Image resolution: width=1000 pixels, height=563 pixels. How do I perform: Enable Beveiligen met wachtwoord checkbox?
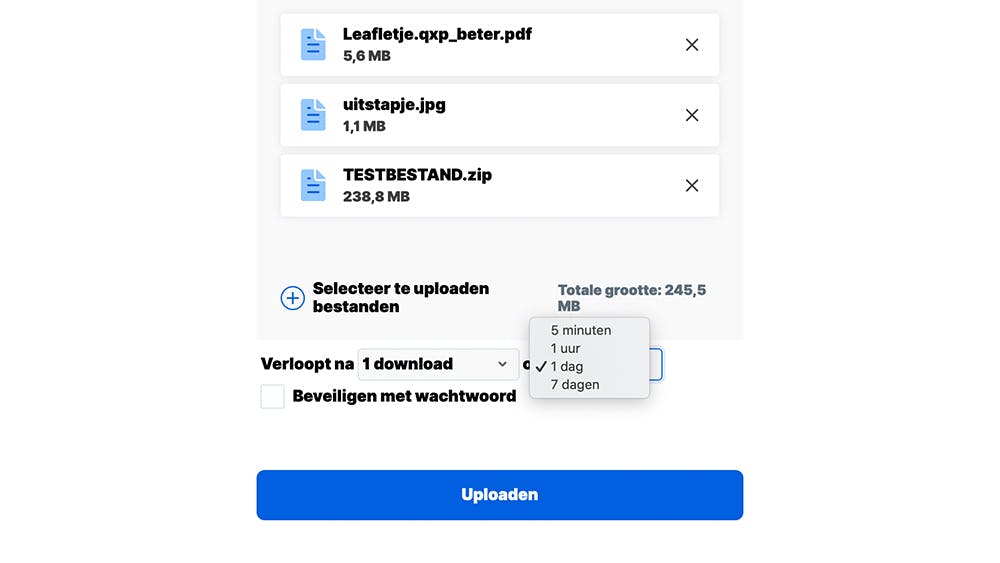point(272,397)
